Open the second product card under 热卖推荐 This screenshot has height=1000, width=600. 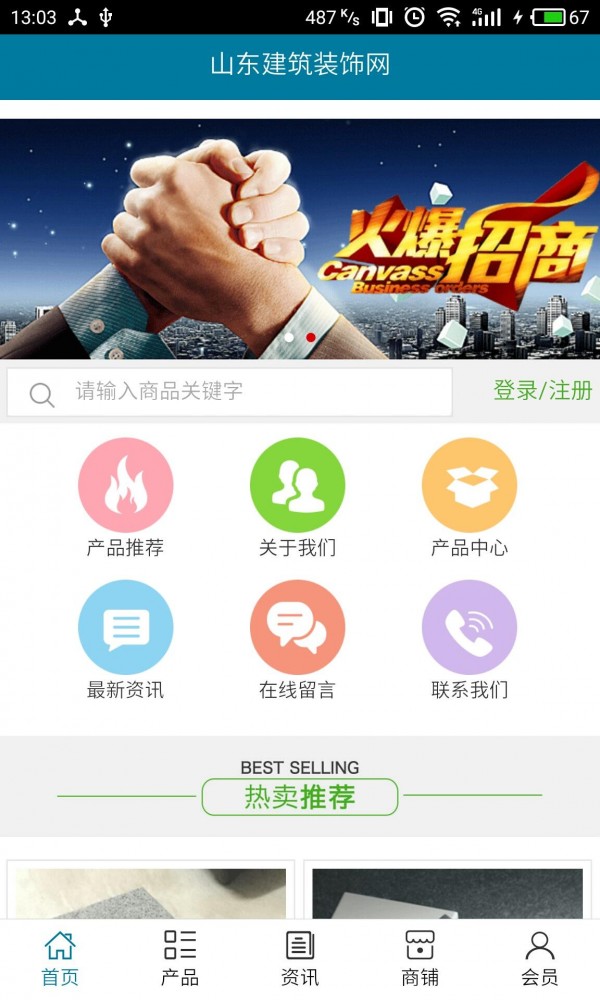[447, 892]
